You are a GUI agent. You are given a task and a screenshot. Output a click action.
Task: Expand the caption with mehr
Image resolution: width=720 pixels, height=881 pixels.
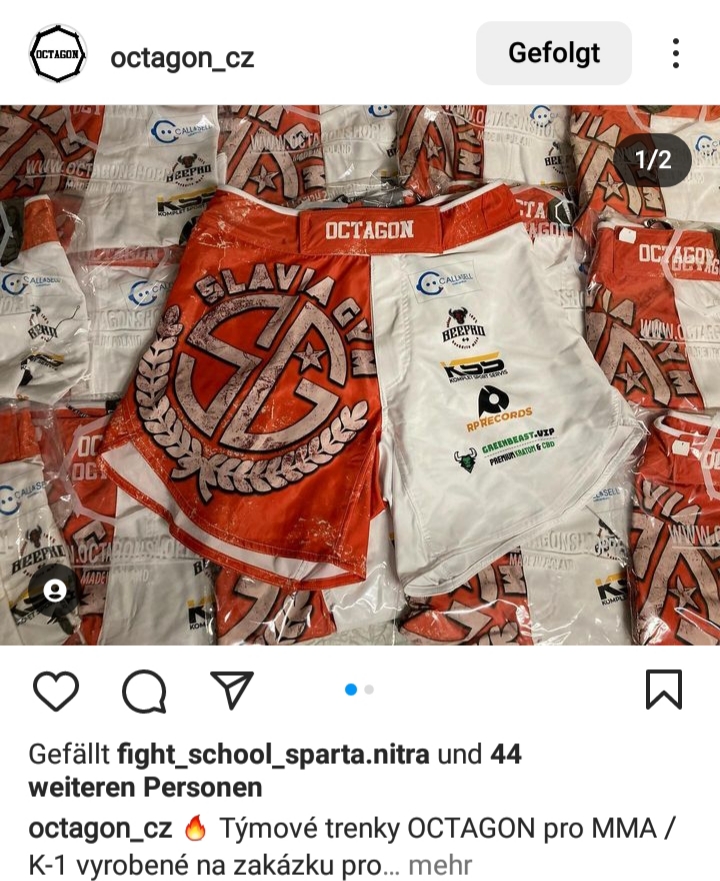439,864
